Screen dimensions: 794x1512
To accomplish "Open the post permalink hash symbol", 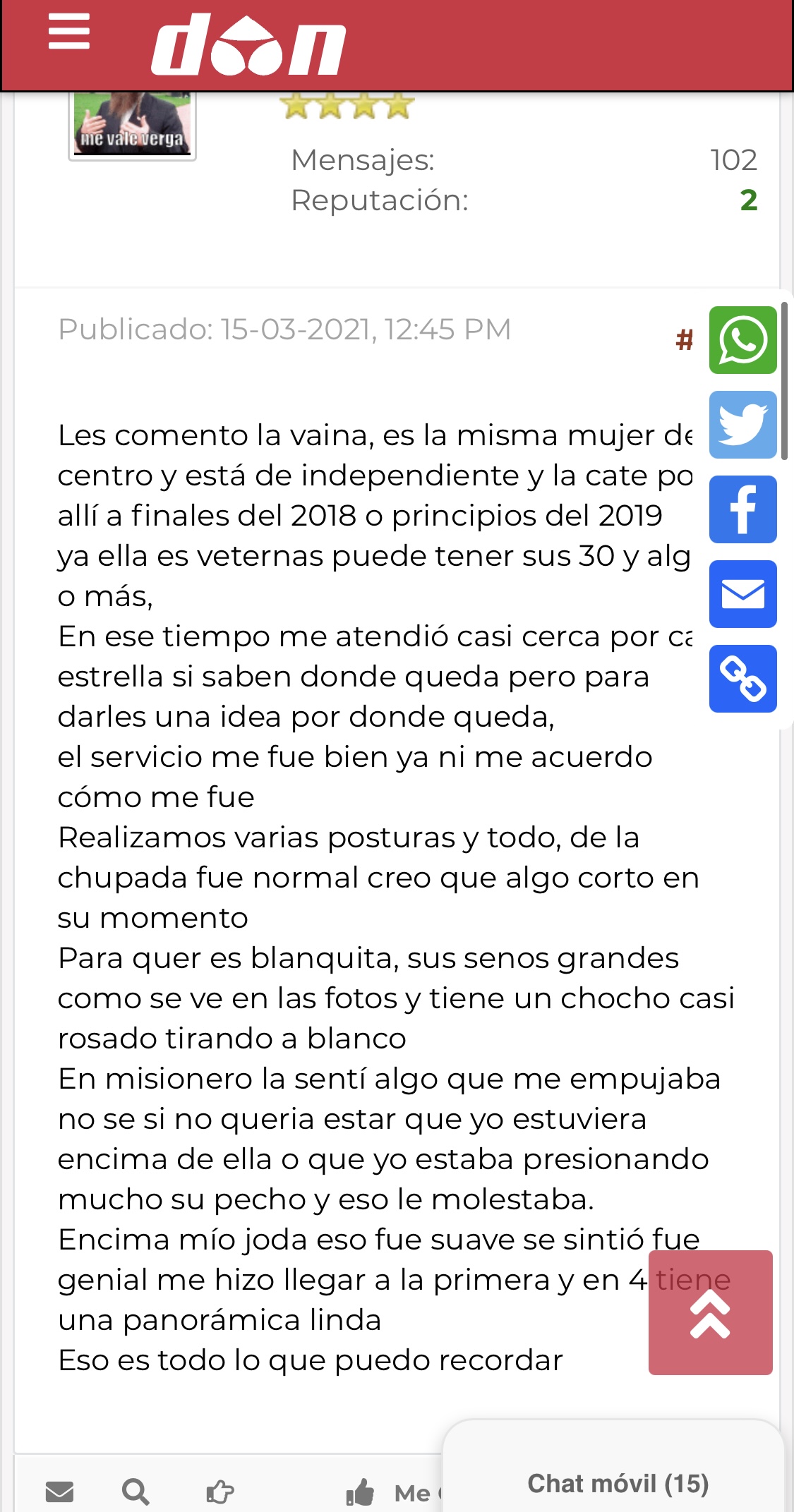I will pyautogui.click(x=684, y=340).
